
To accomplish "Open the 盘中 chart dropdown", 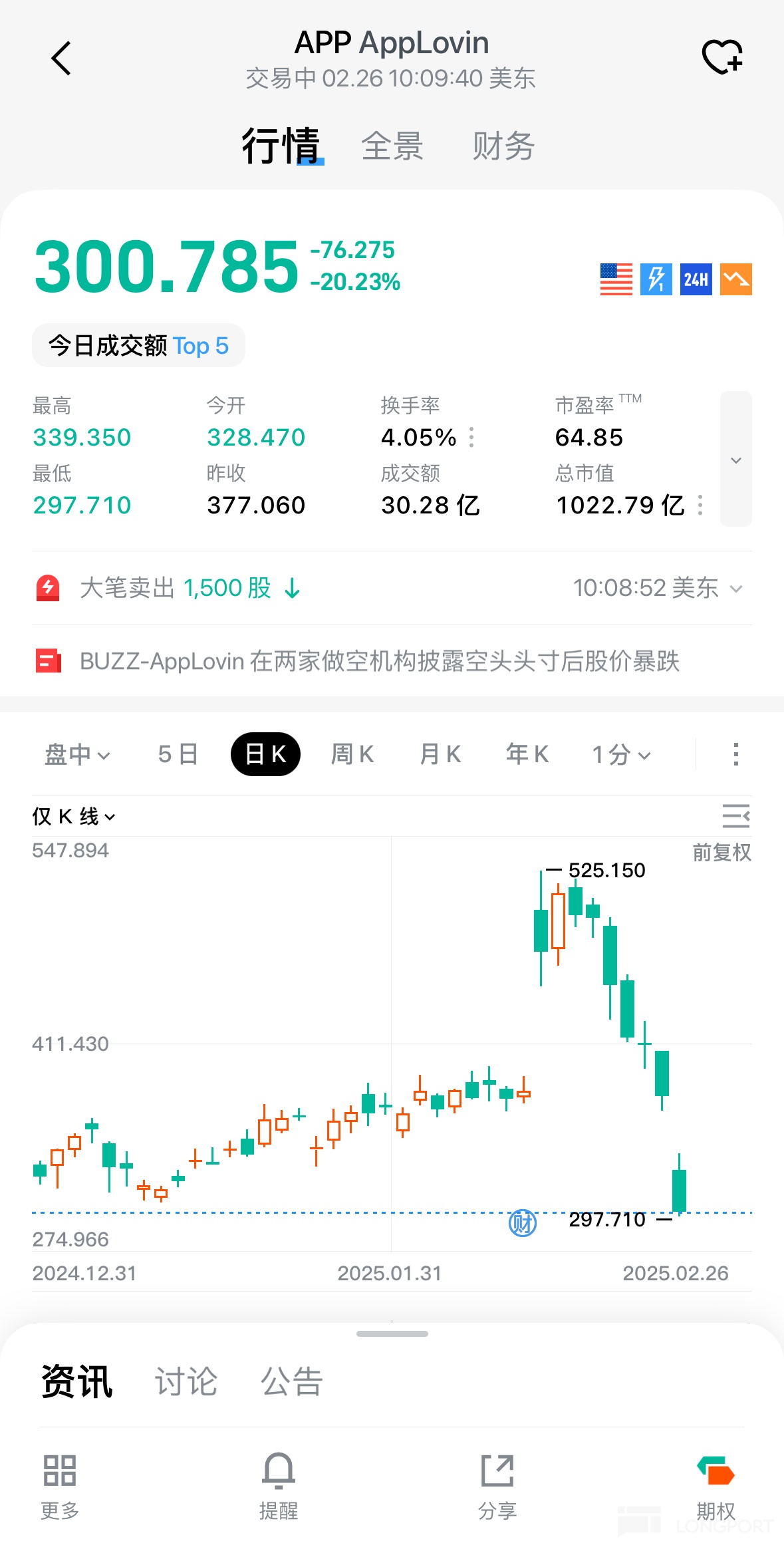I will pos(77,754).
